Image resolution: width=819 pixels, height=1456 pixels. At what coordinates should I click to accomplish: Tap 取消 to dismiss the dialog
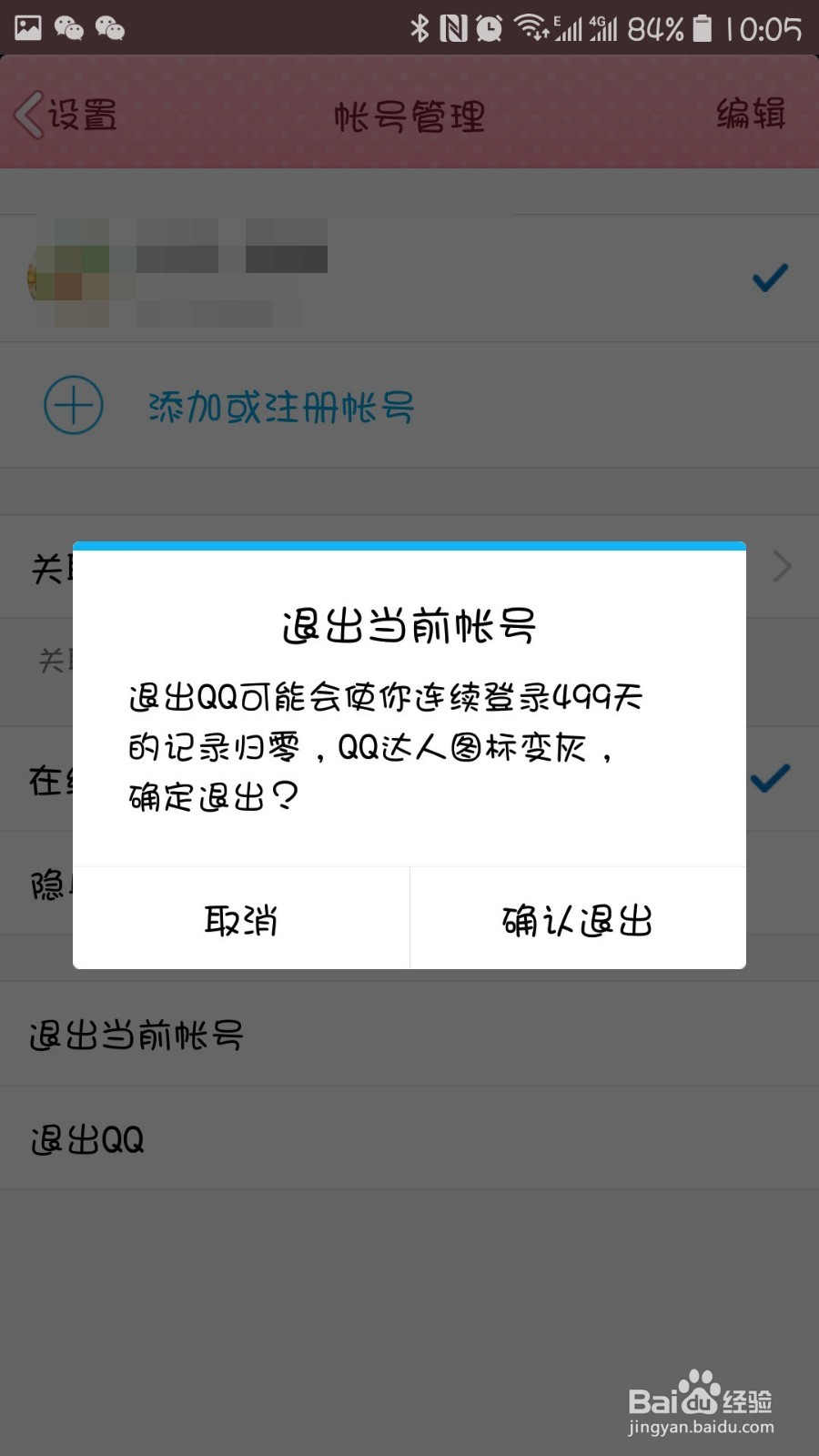pos(240,919)
